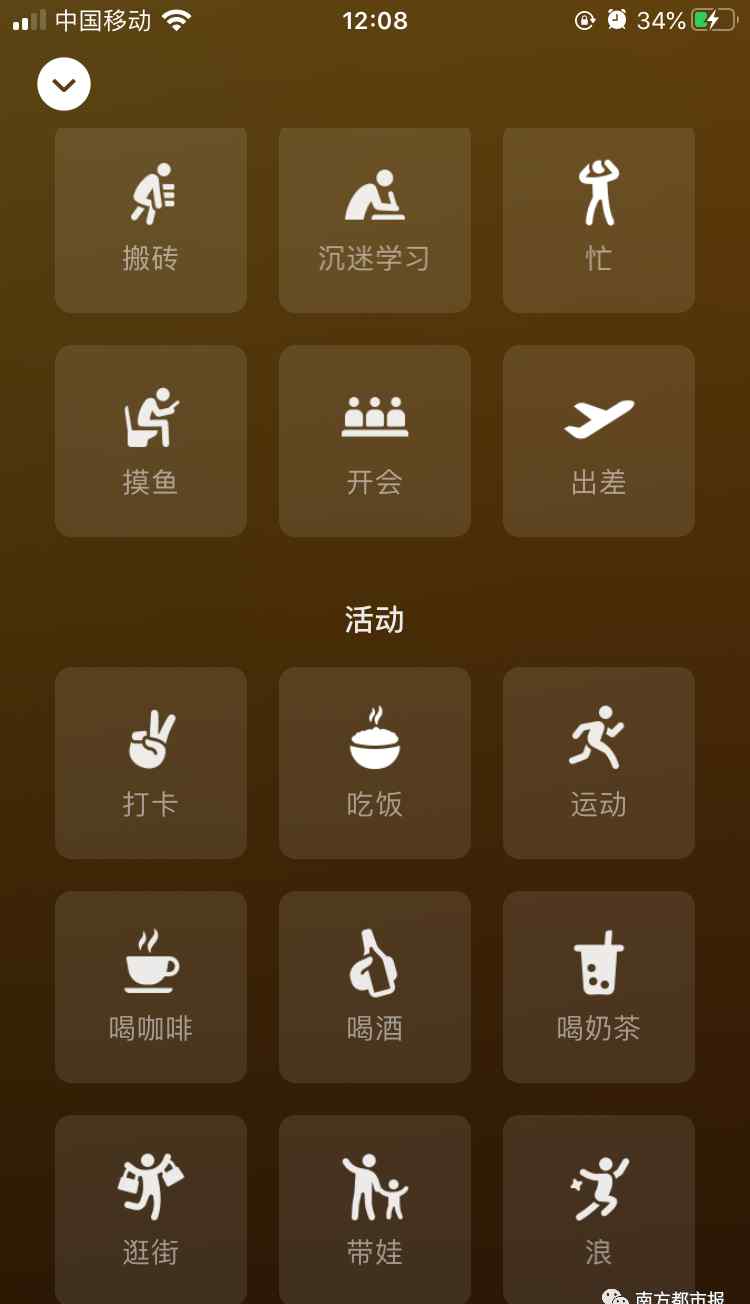Choose the 喝咖啡 activity

coord(151,987)
